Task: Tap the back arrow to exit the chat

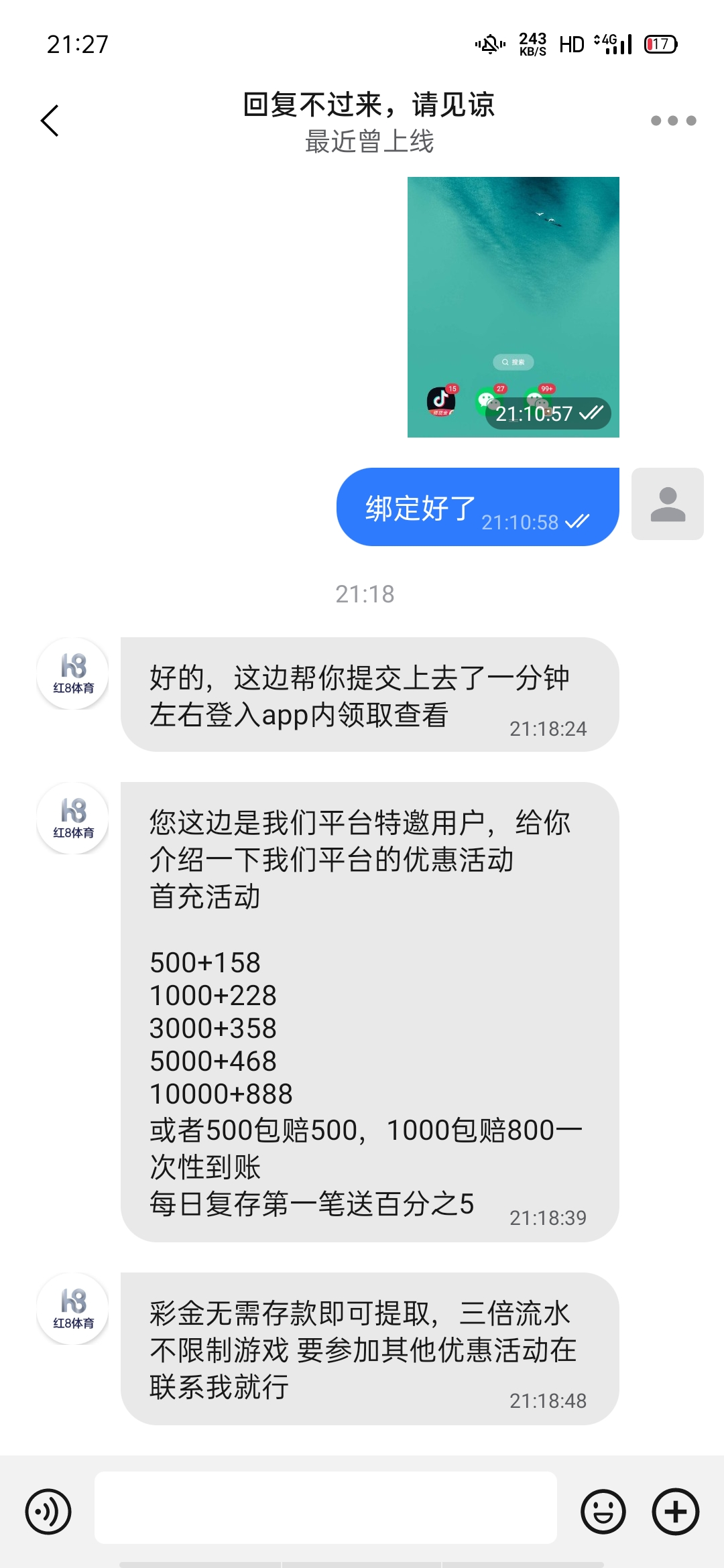Action: [48, 121]
